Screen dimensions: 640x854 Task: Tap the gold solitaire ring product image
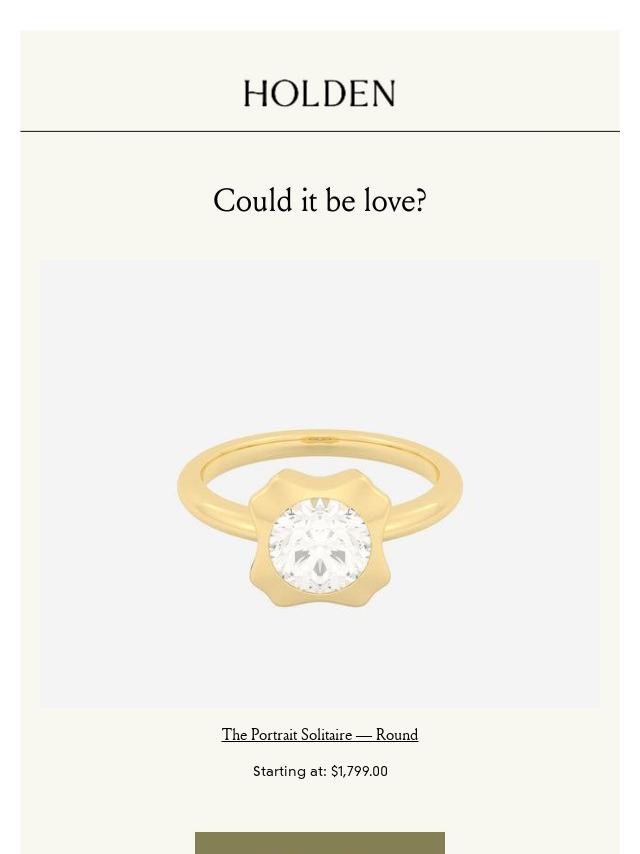click(x=320, y=485)
